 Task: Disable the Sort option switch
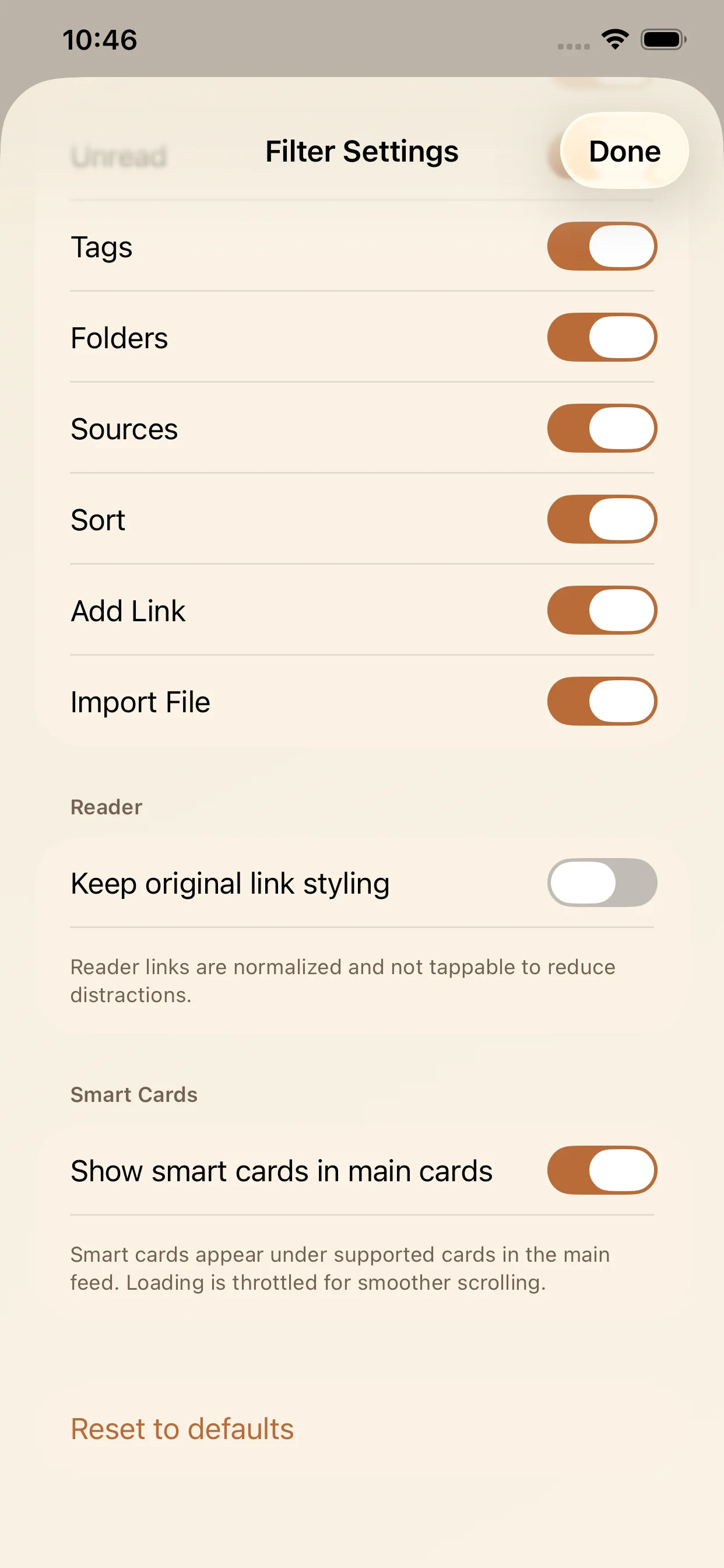coord(601,519)
